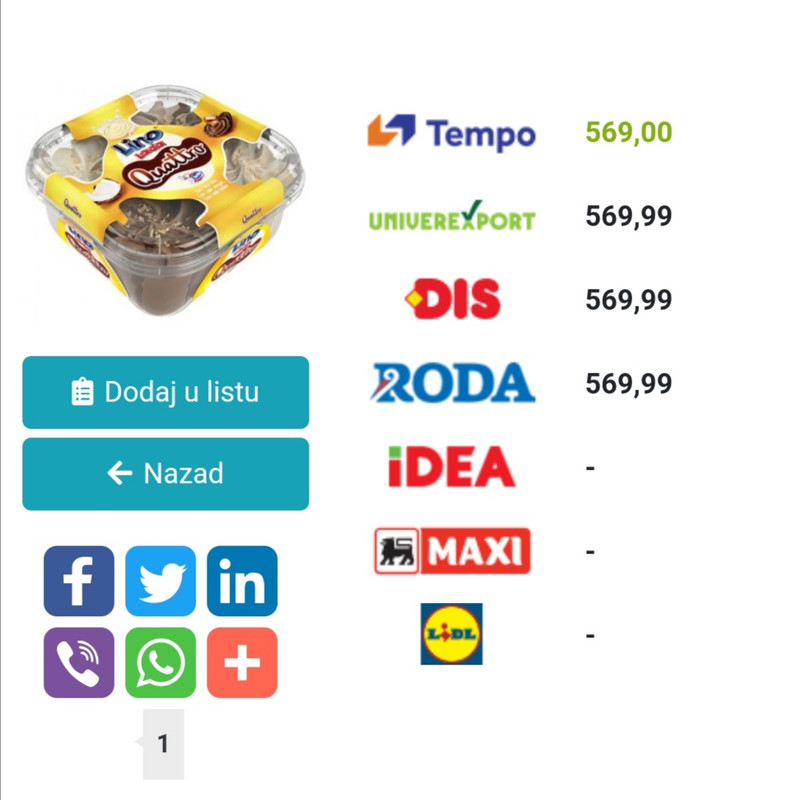
Task: Share this product via WhatsApp
Action: tap(161, 663)
